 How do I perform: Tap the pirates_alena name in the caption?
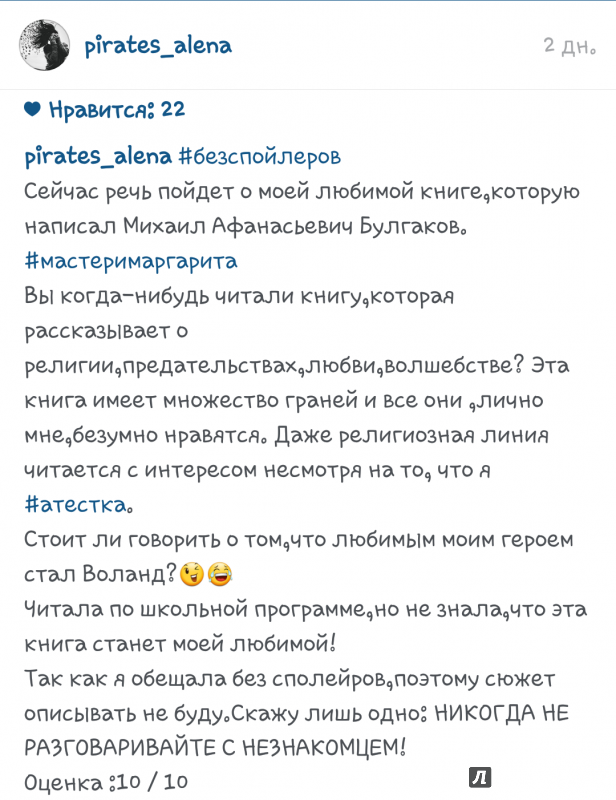tap(96, 157)
